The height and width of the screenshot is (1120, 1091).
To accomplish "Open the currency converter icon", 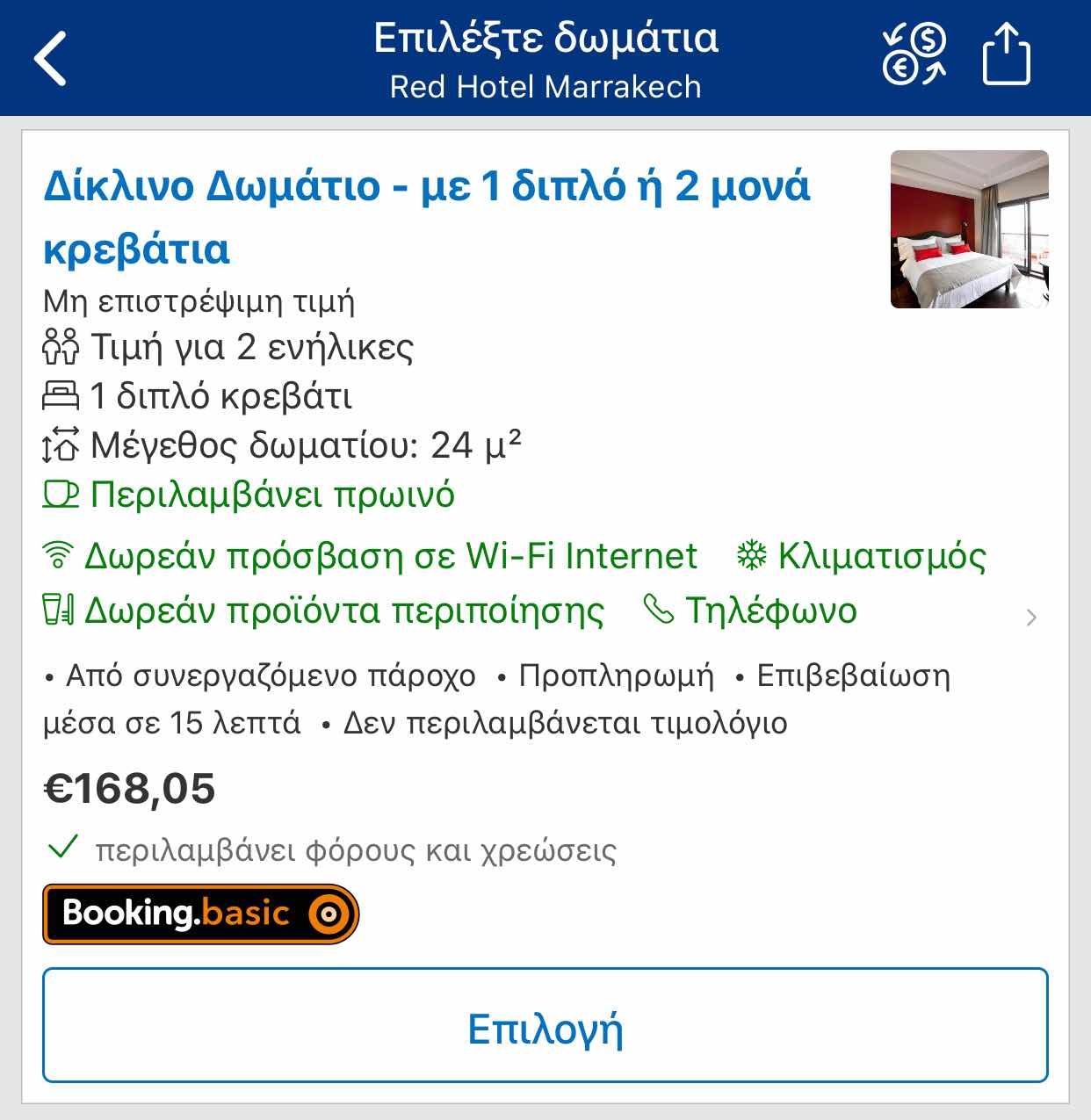I will tap(914, 54).
